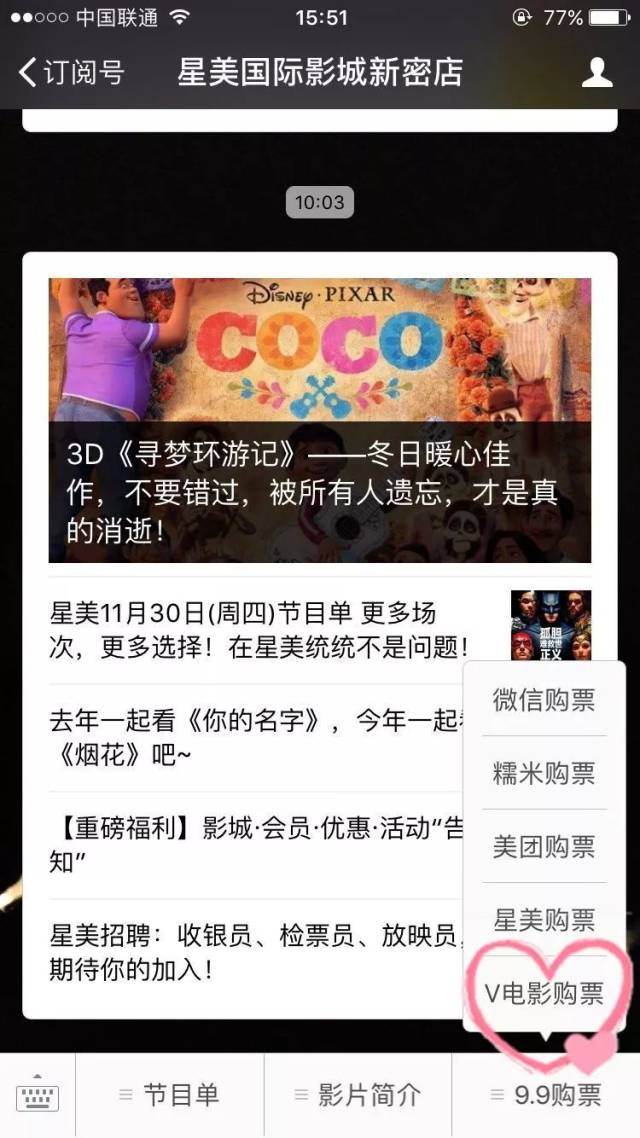Open the 寻梦环游记 COCO article
The width and height of the screenshot is (640, 1138).
click(x=320, y=420)
